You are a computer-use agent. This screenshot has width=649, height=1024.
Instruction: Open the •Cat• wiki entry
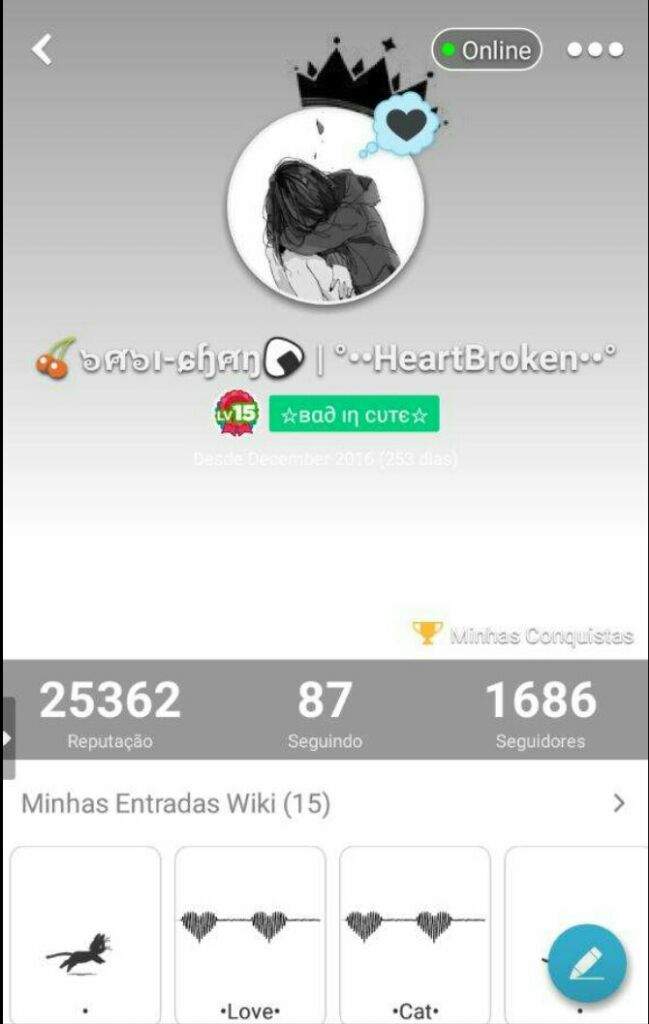(x=415, y=935)
